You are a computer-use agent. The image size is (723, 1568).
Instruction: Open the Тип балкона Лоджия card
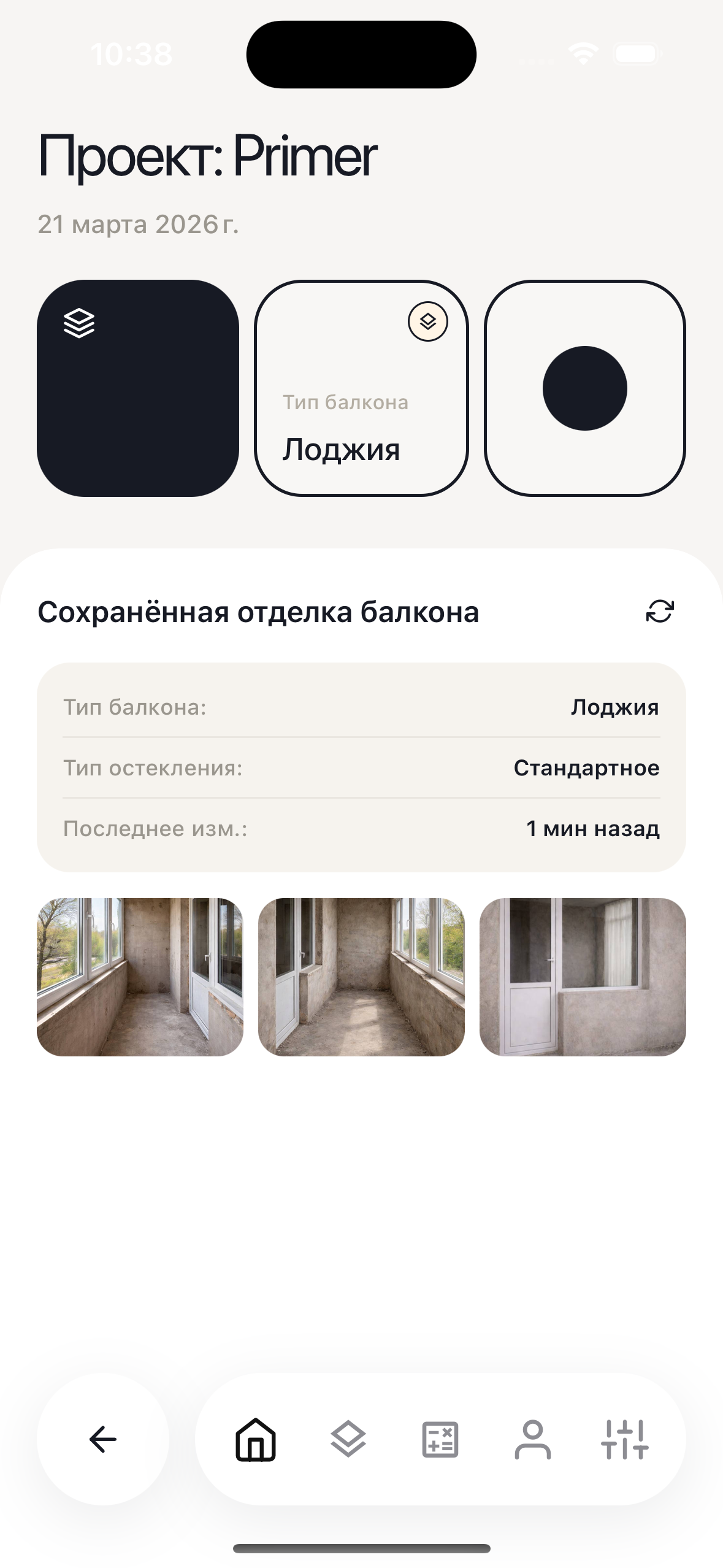pyautogui.click(x=361, y=388)
